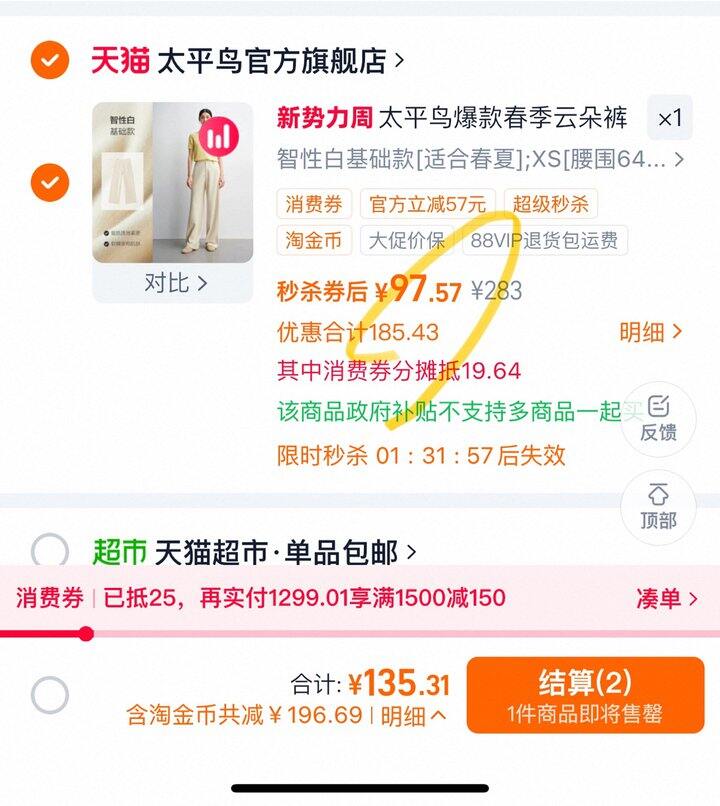Tap 结算(2) to check out

click(x=585, y=695)
